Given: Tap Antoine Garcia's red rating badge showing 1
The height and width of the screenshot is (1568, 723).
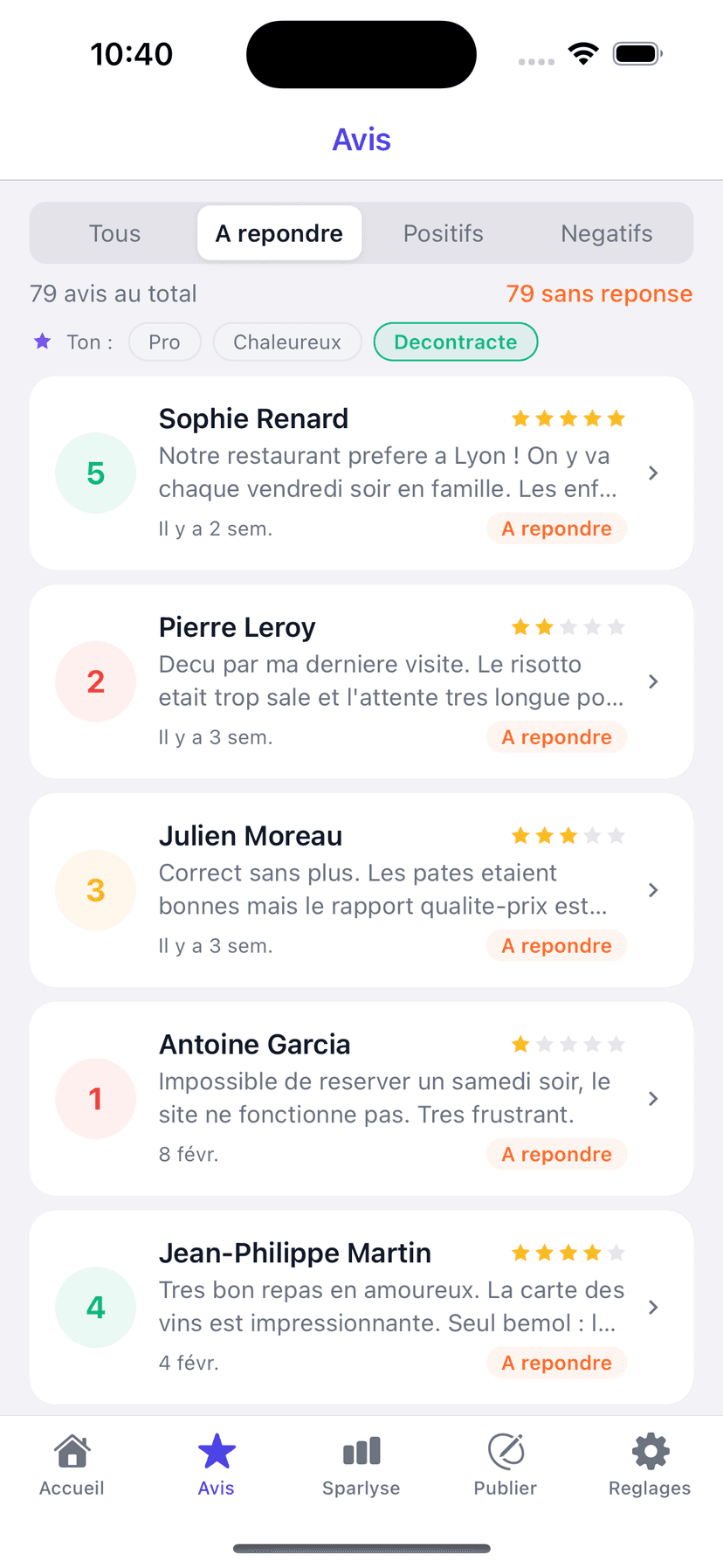Looking at the screenshot, I should (x=95, y=1099).
